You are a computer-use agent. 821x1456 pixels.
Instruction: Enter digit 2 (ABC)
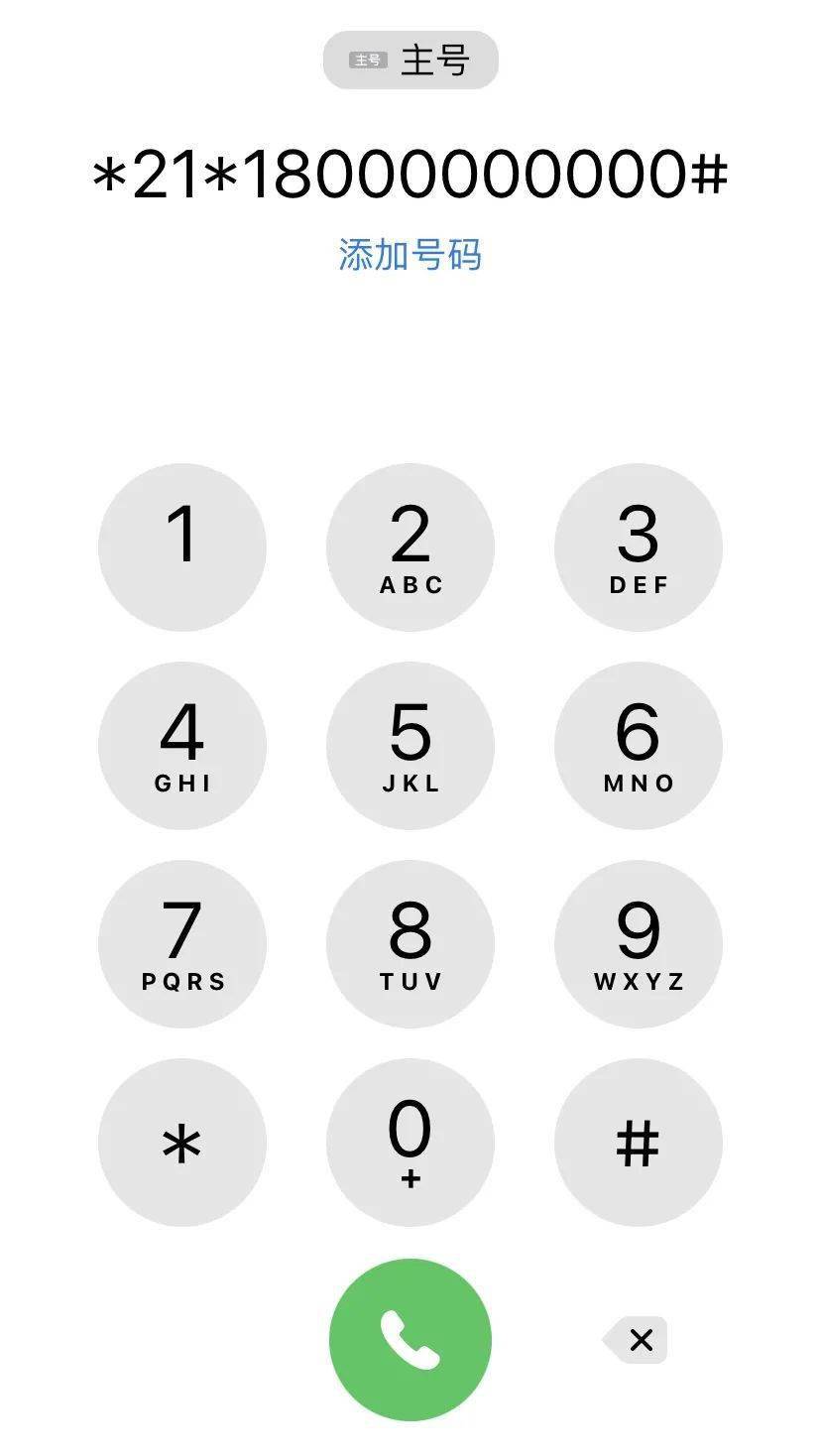coord(410,546)
